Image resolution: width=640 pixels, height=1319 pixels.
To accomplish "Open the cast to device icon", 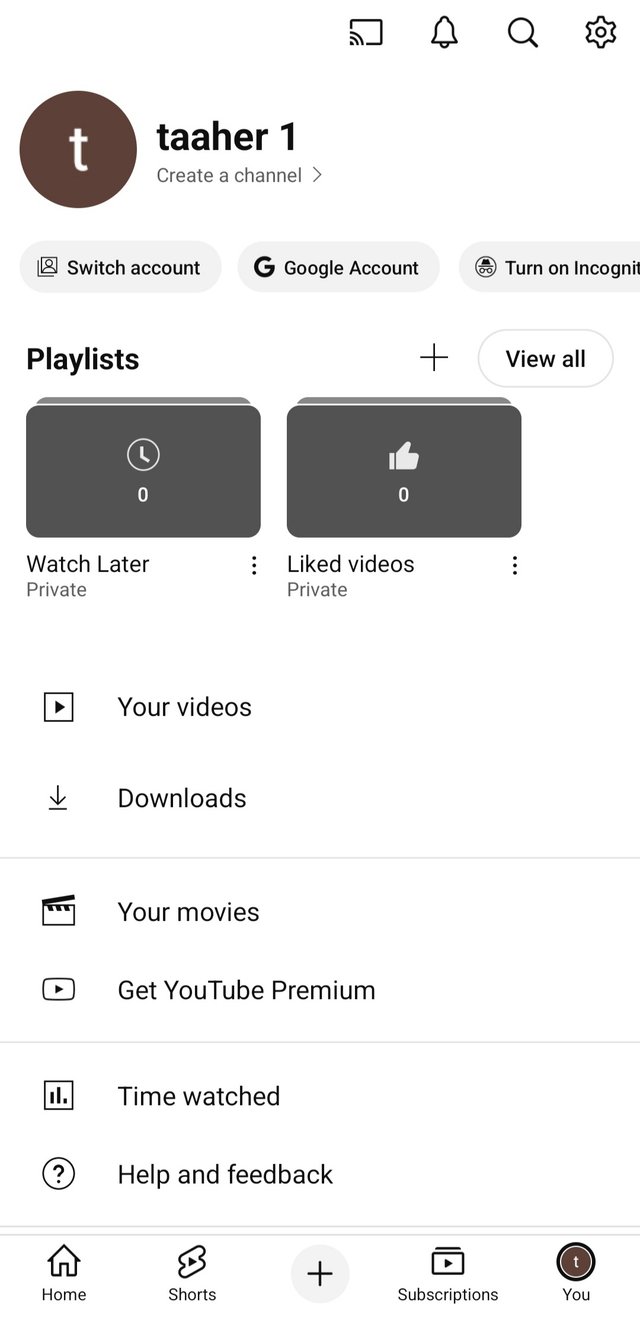I will click(366, 33).
